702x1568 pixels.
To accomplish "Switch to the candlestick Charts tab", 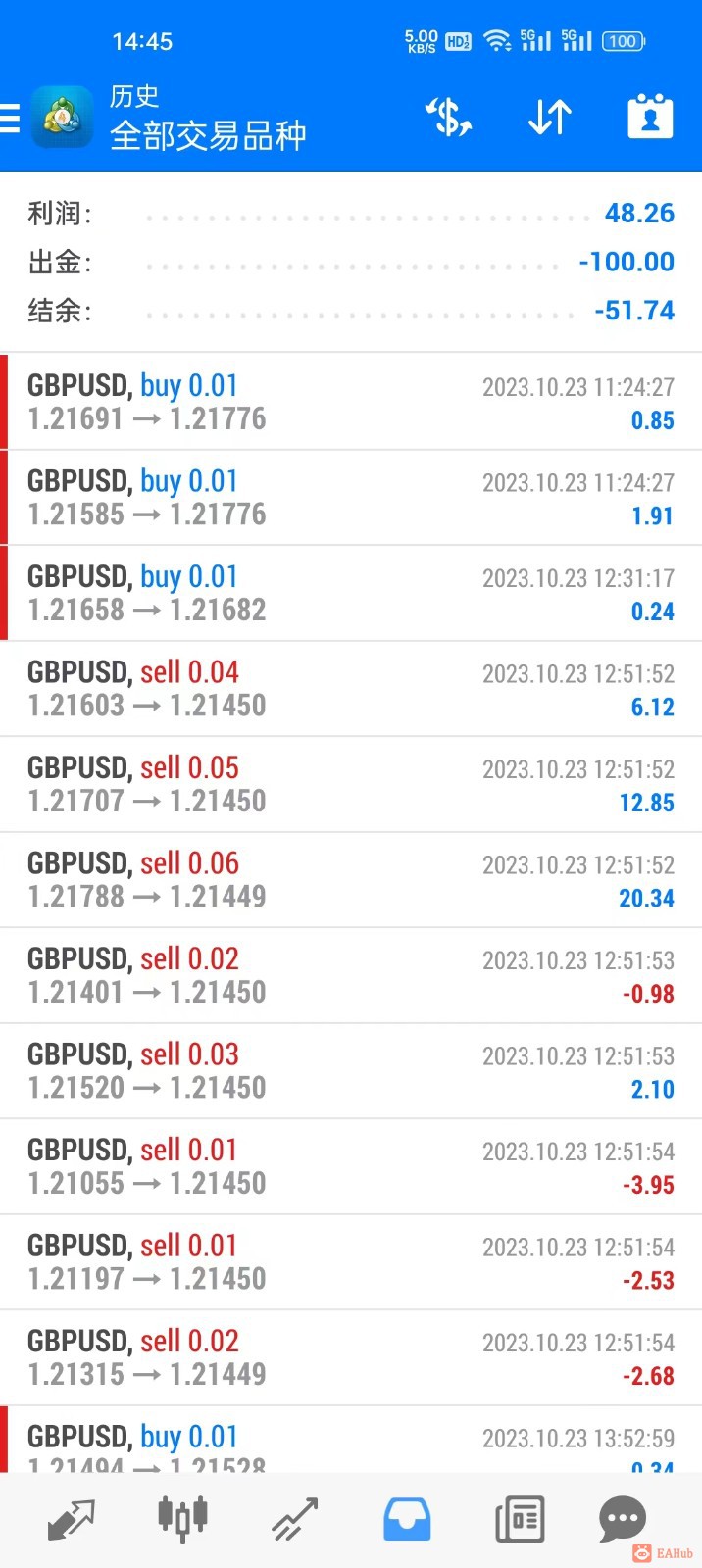I will coord(182,1519).
